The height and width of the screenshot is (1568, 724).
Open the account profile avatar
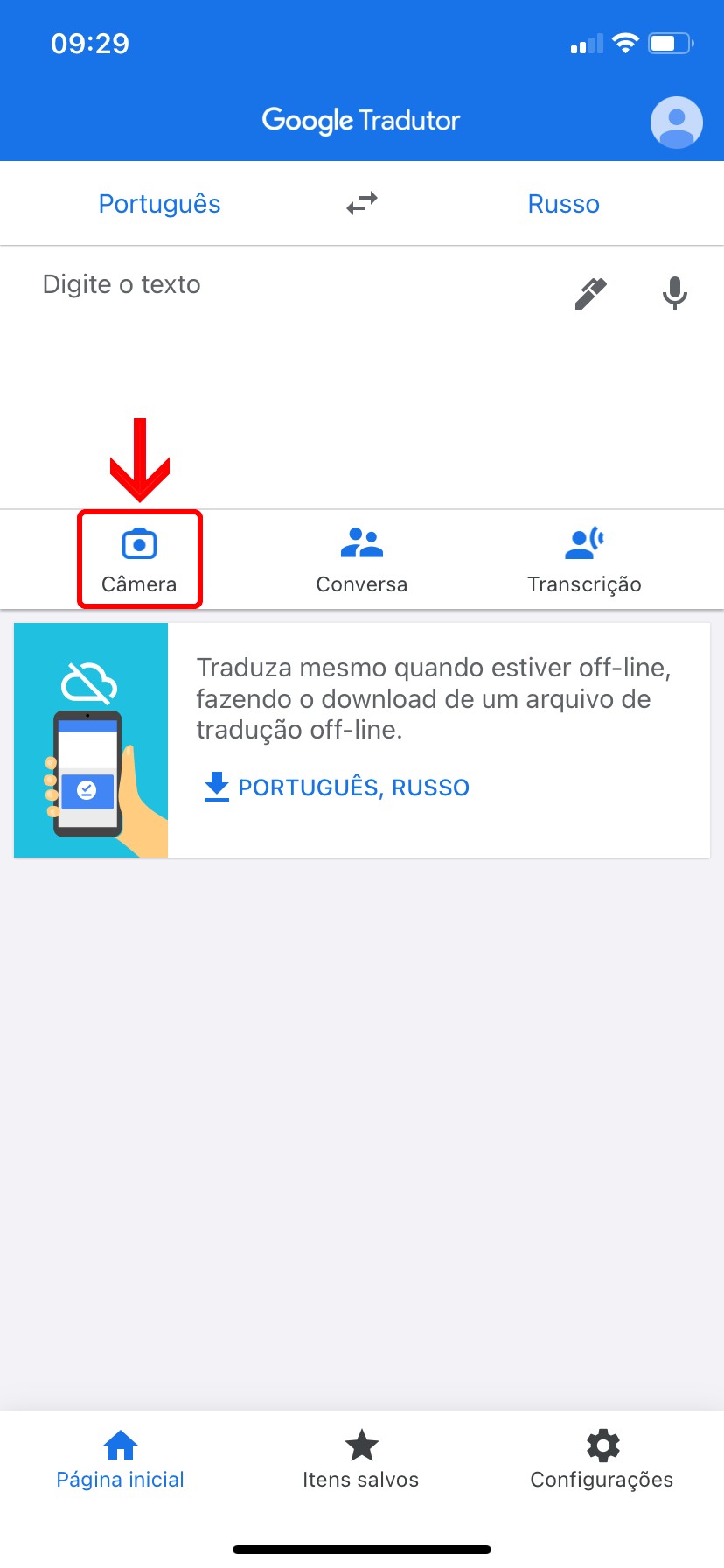click(676, 122)
